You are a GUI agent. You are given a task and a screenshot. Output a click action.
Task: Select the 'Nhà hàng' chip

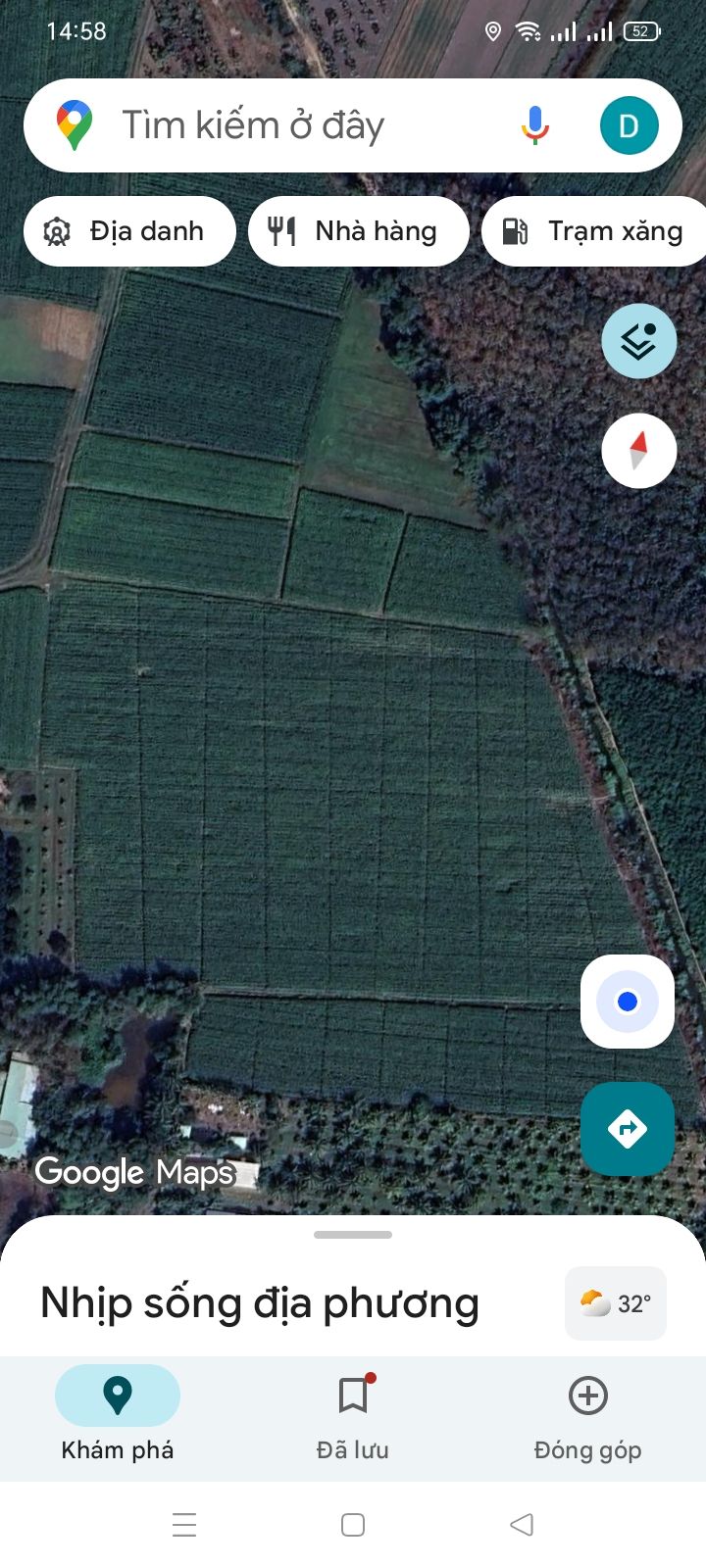358,231
